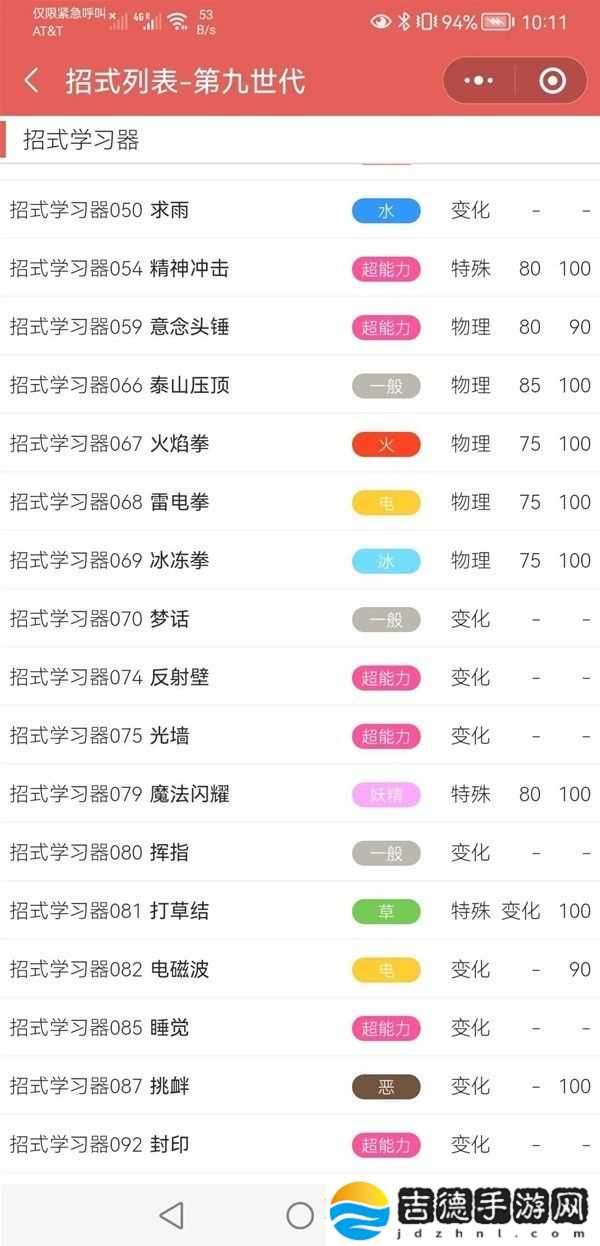This screenshot has height=1246, width=600.
Task: Open move 挑衅 (TM087)
Action: (170, 1086)
